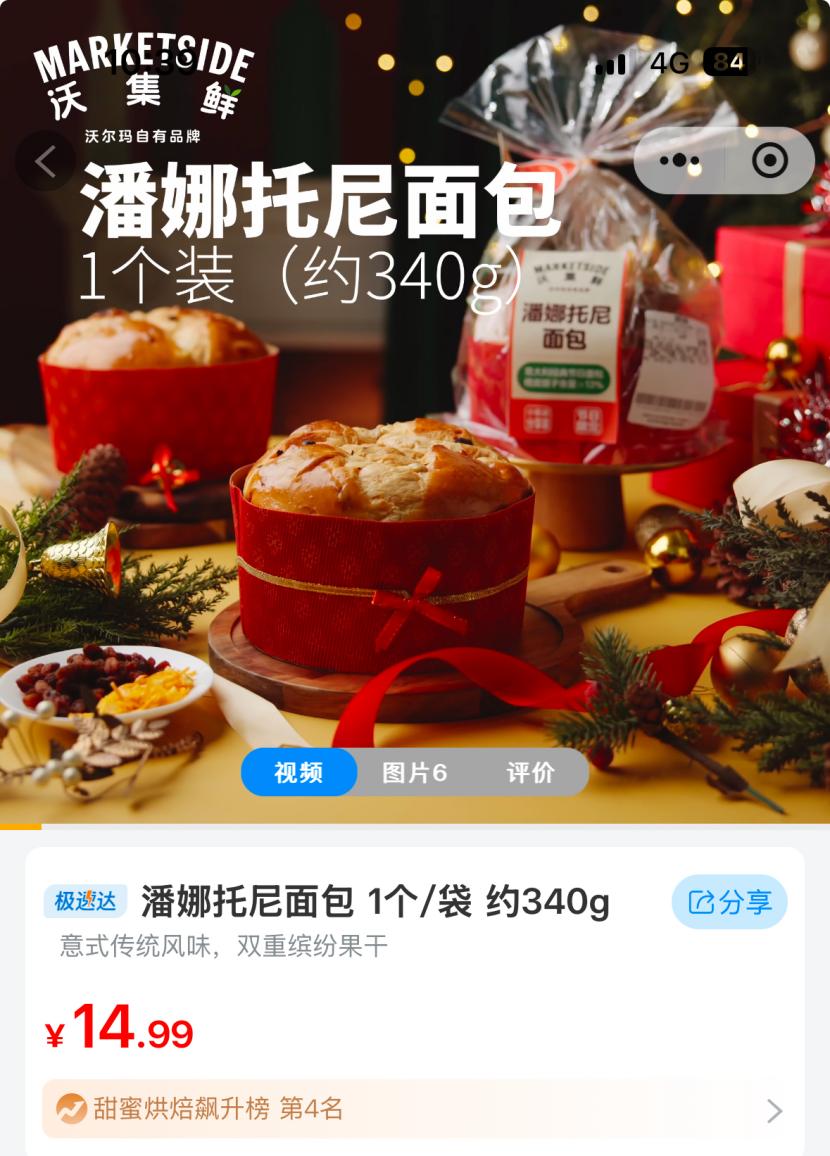830x1156 pixels.
Task: Switch to the 评价 reviews tab
Action: pos(530,773)
